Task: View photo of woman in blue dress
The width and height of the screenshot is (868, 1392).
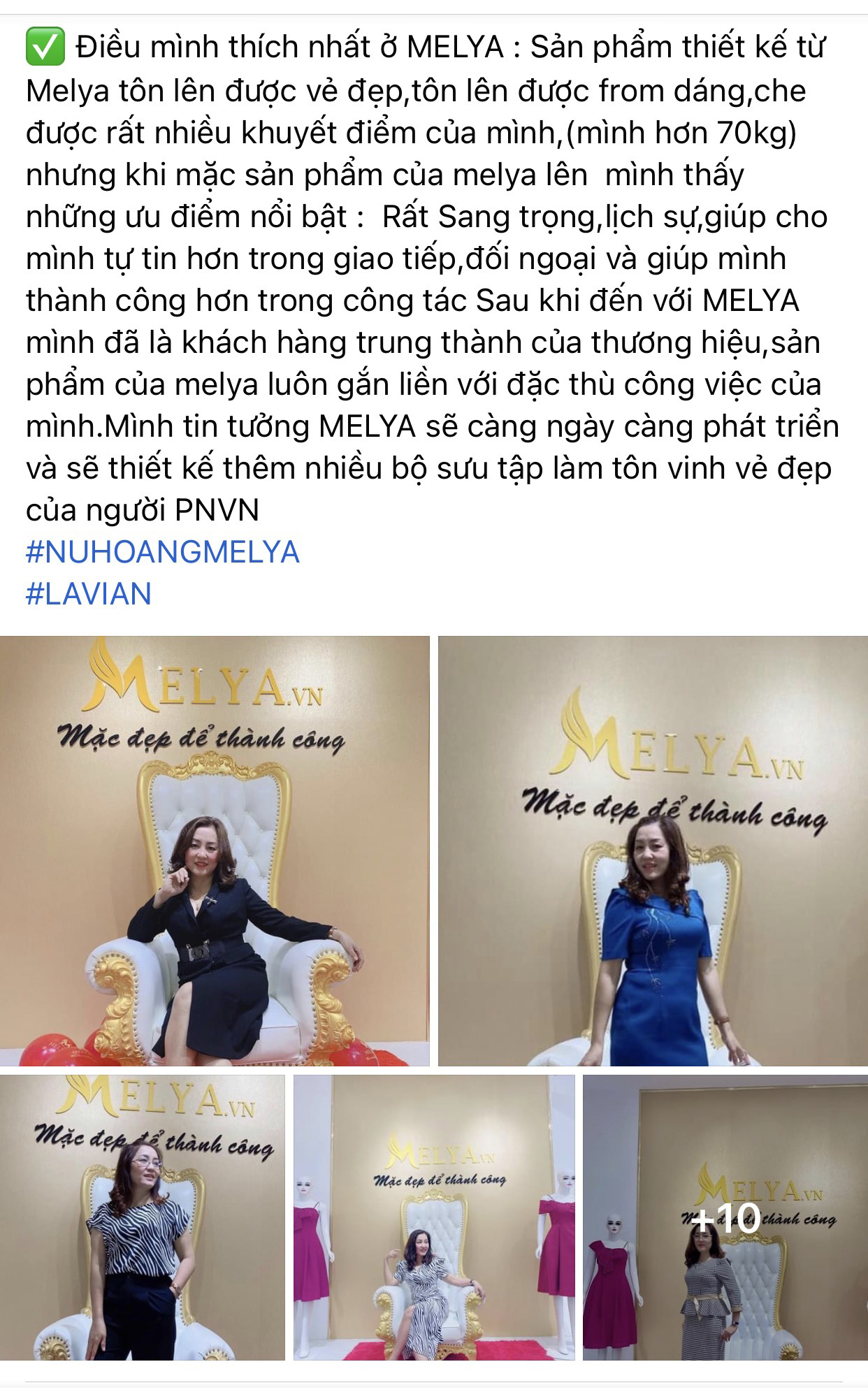Action: [653, 850]
